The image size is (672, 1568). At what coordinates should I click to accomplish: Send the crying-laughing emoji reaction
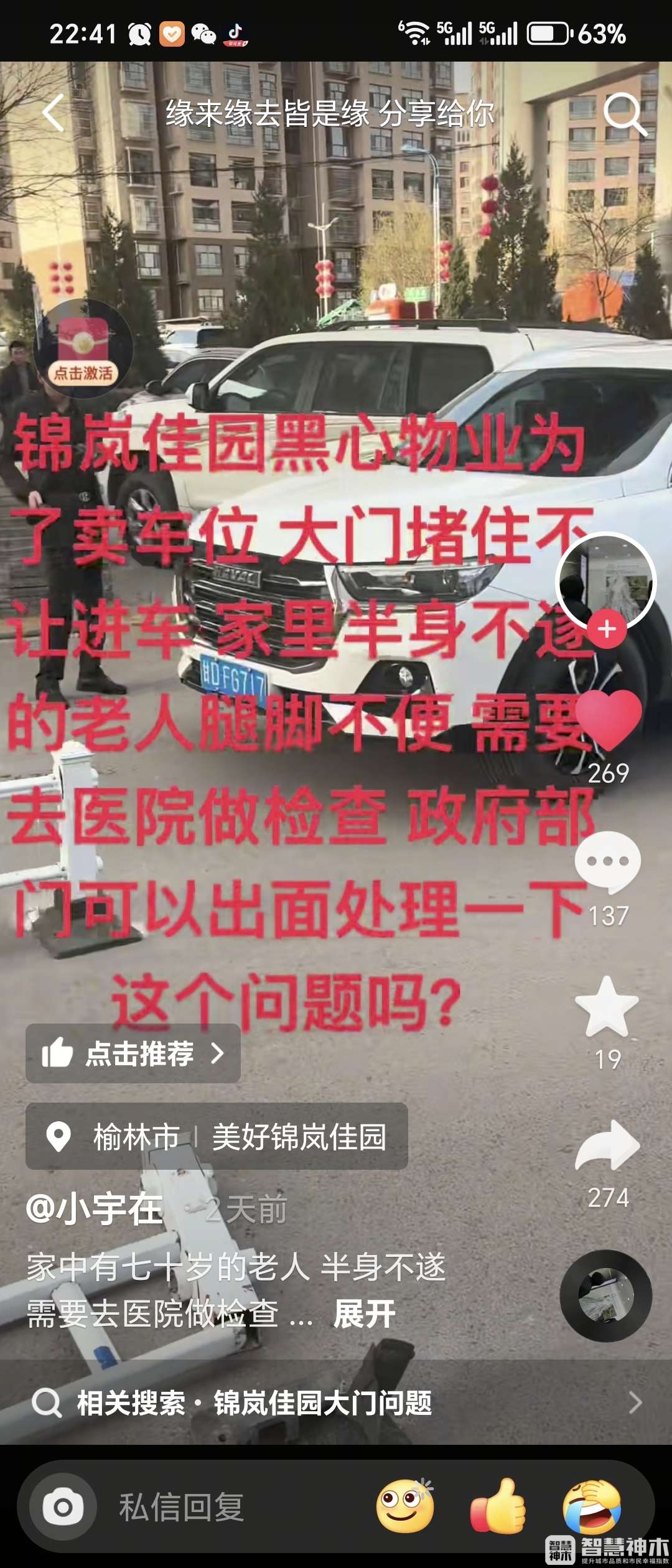592,1506
